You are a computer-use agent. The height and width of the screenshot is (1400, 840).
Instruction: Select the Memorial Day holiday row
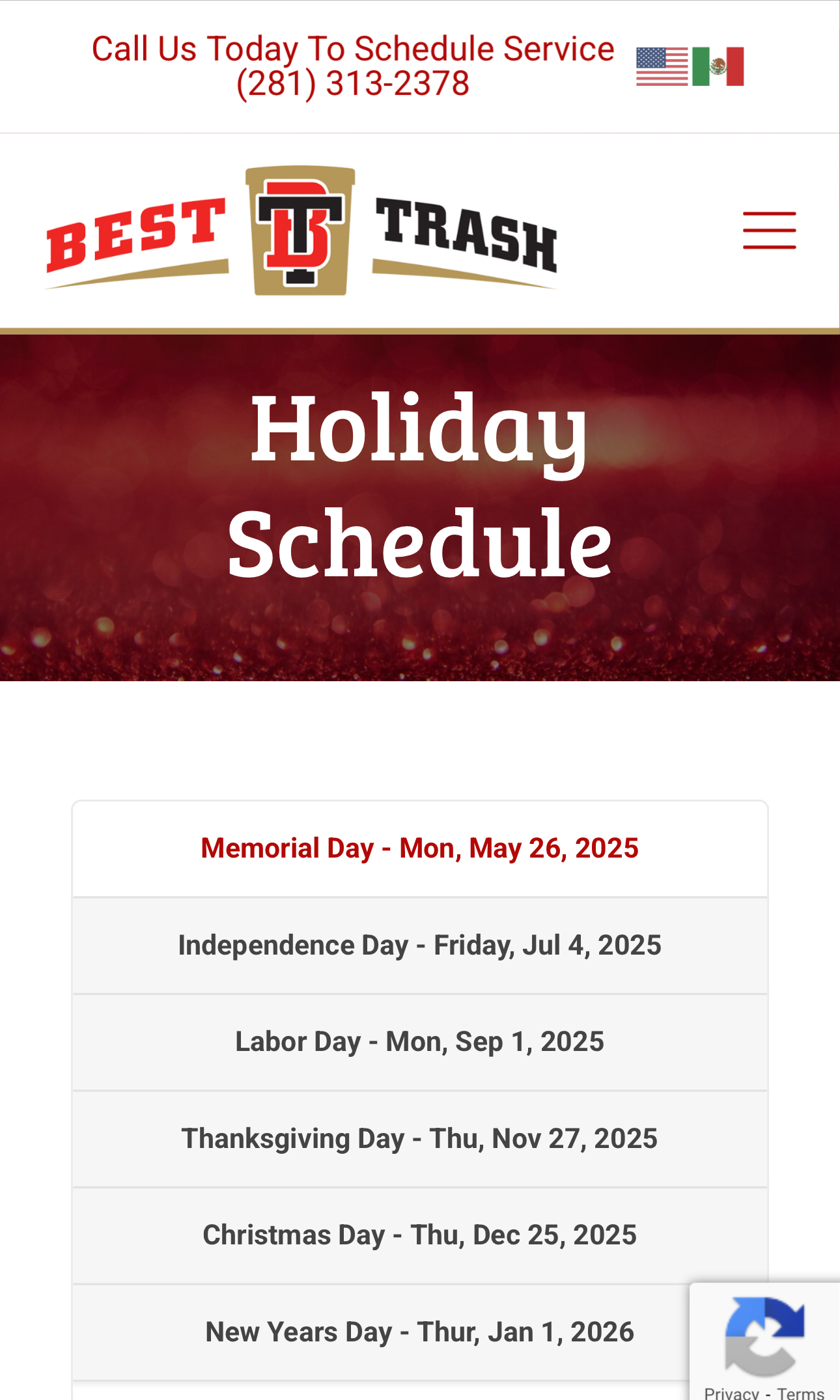click(420, 849)
